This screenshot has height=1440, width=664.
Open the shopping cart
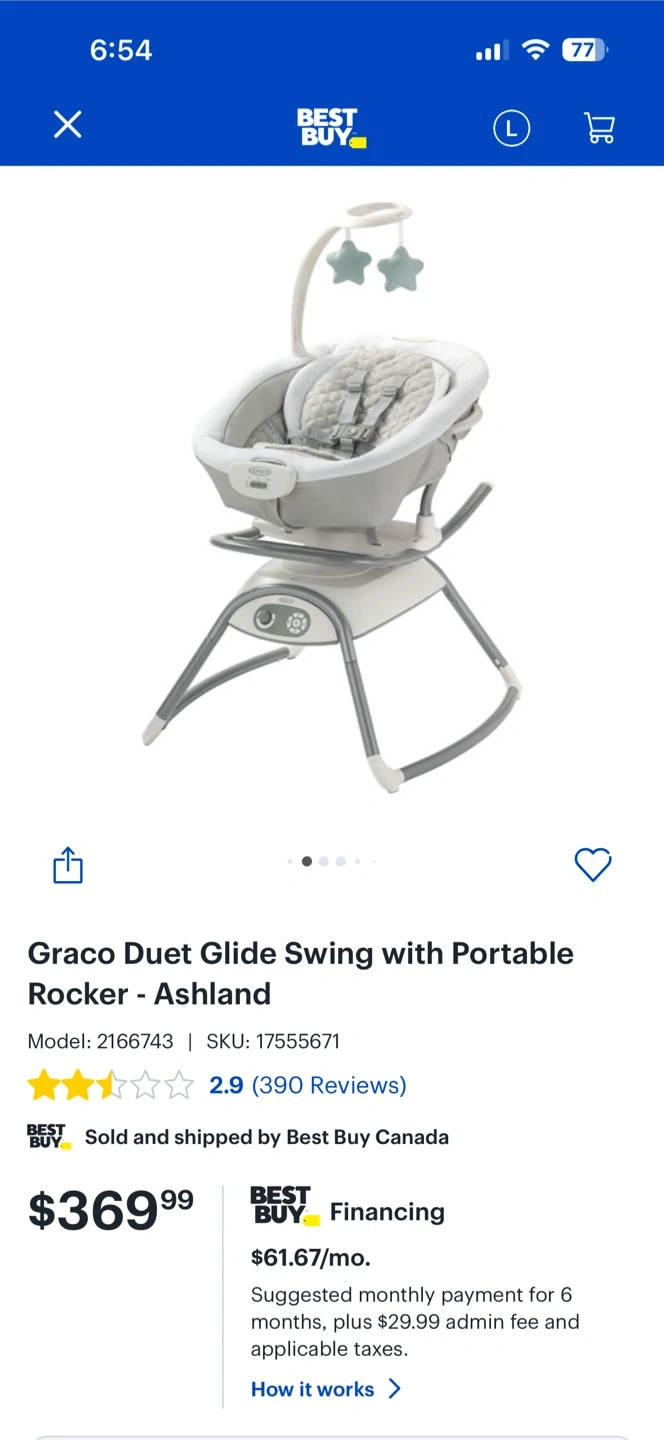(599, 128)
